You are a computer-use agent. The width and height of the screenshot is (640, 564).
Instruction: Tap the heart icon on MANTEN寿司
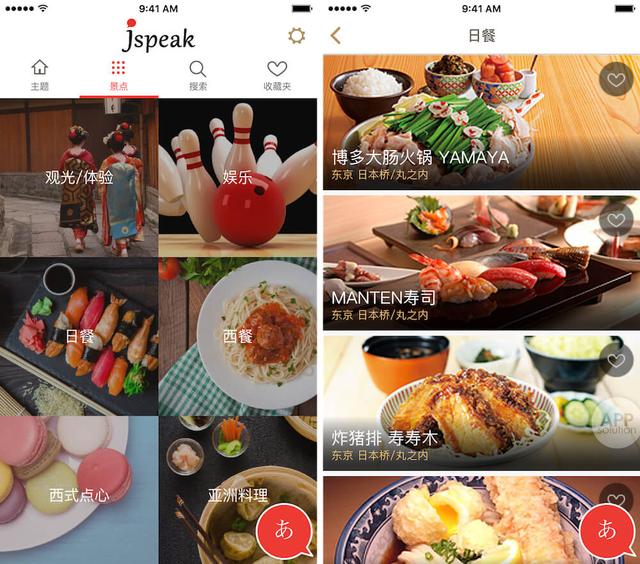click(x=615, y=219)
